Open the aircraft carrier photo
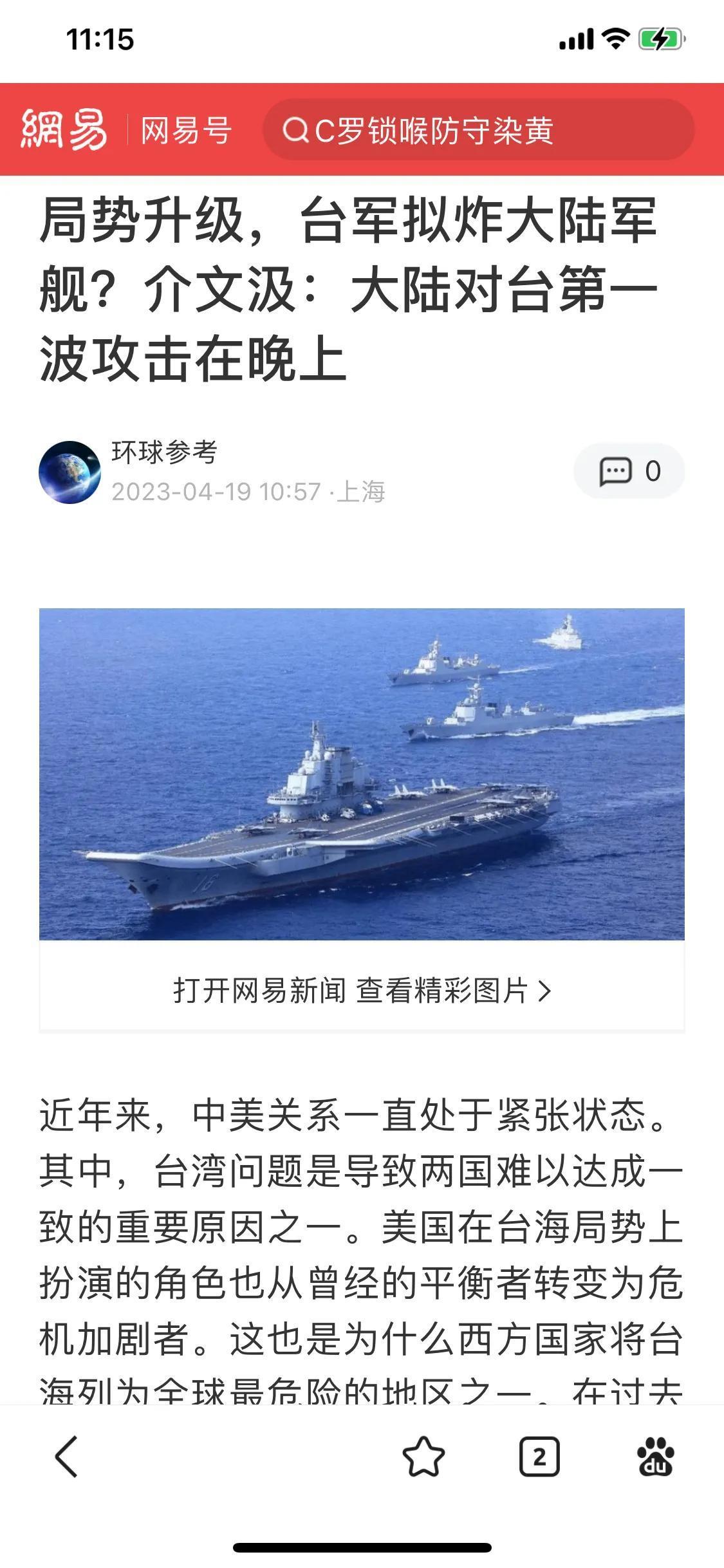724x1568 pixels. (x=362, y=774)
